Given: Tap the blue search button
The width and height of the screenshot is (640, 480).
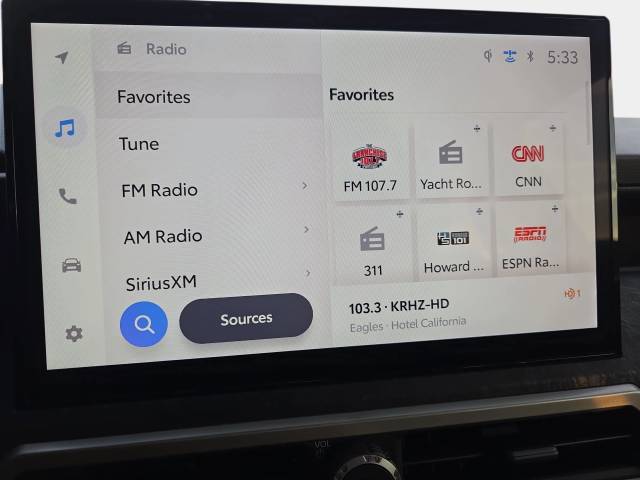Looking at the screenshot, I should pos(144,324).
